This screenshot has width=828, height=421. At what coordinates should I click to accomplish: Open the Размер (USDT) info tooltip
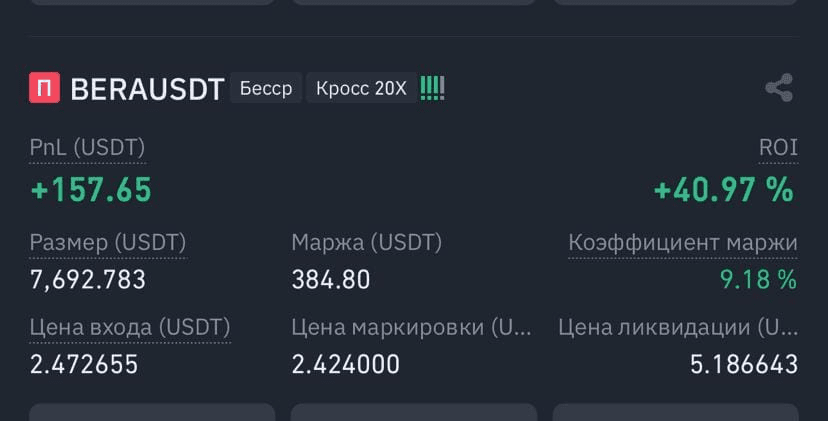[108, 243]
